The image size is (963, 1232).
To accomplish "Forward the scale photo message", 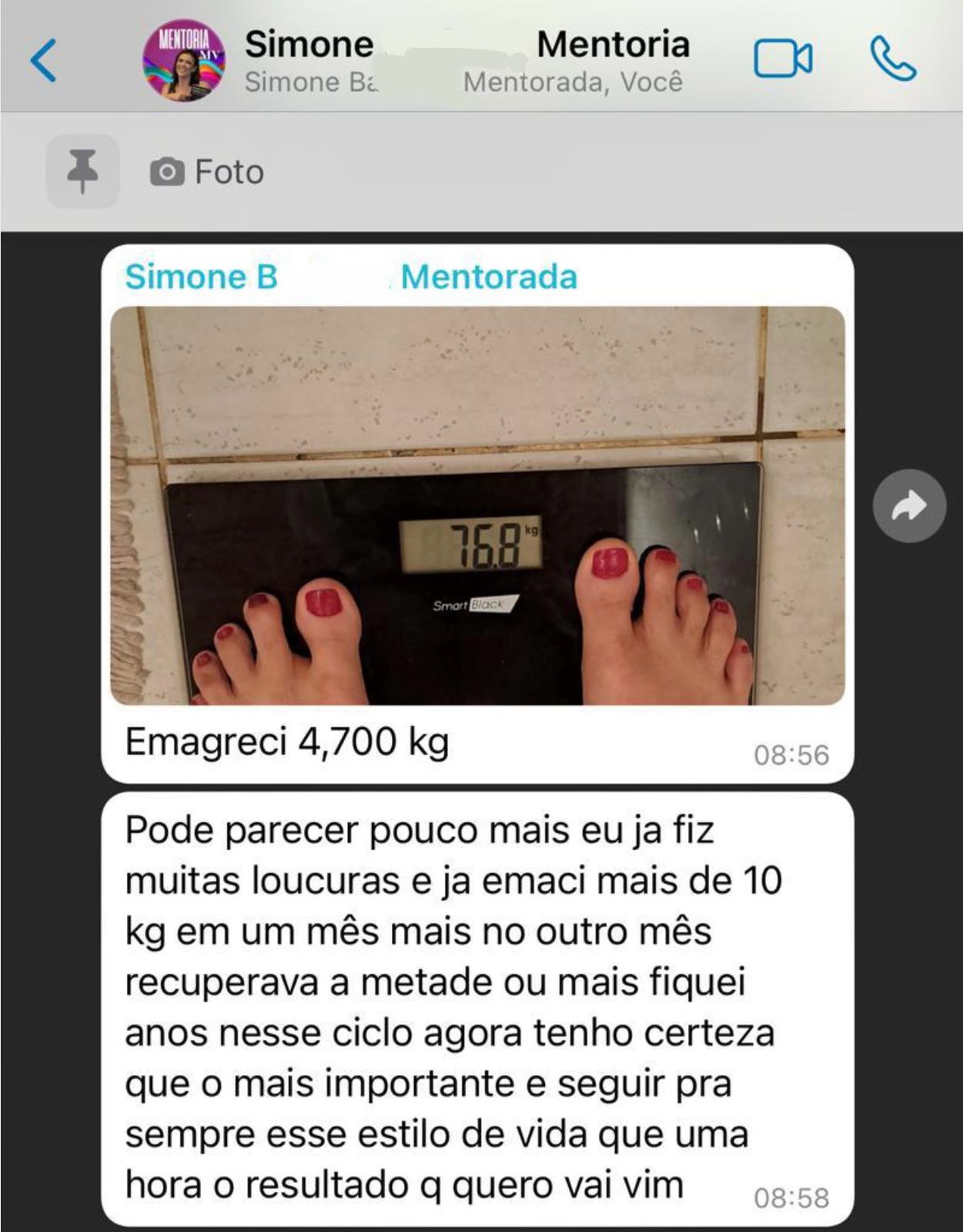I will (x=909, y=506).
